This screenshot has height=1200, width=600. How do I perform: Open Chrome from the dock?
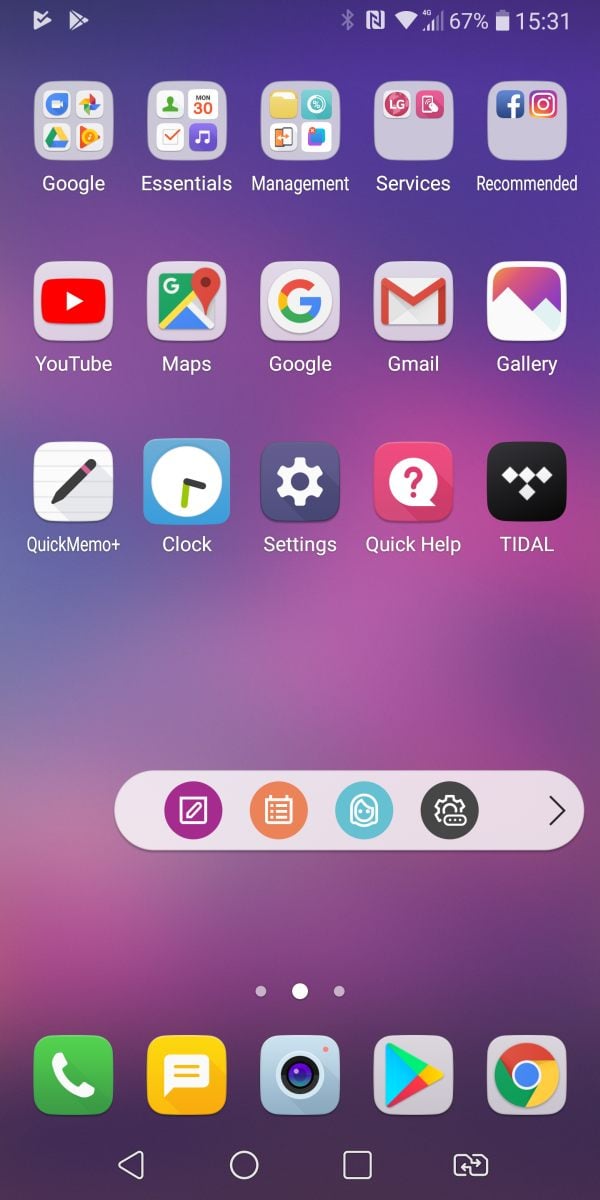point(527,1075)
